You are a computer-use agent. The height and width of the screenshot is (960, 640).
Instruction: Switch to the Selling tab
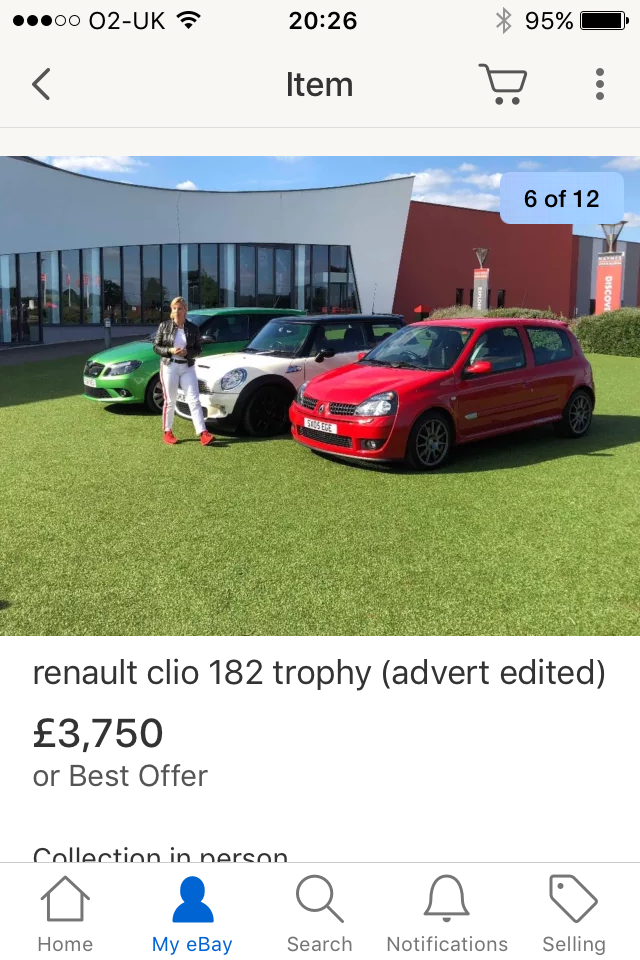pyautogui.click(x=574, y=914)
